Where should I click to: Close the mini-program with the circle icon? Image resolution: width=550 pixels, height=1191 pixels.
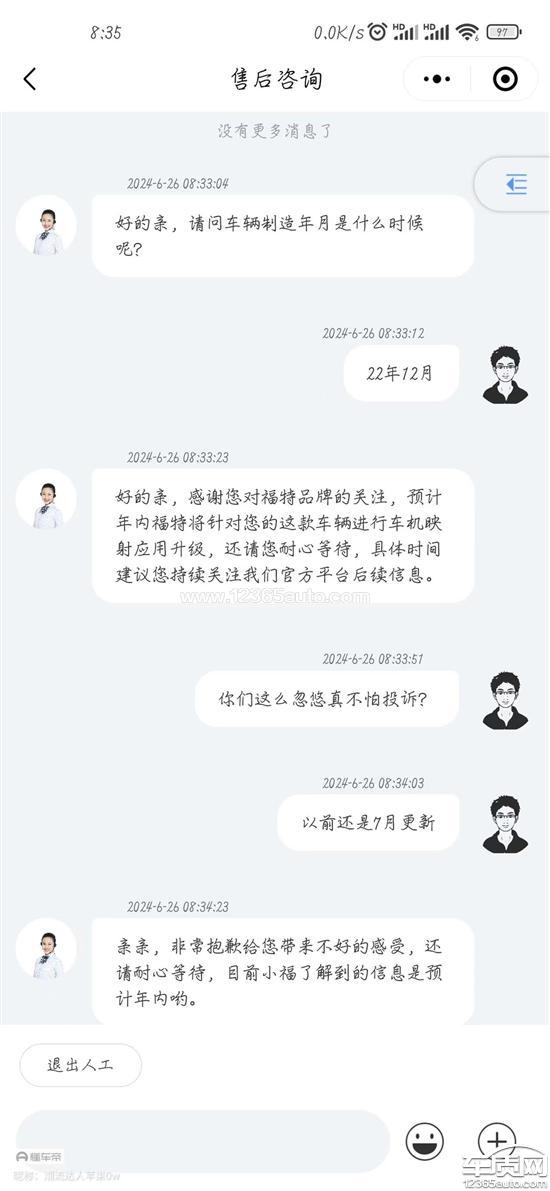pyautogui.click(x=505, y=79)
